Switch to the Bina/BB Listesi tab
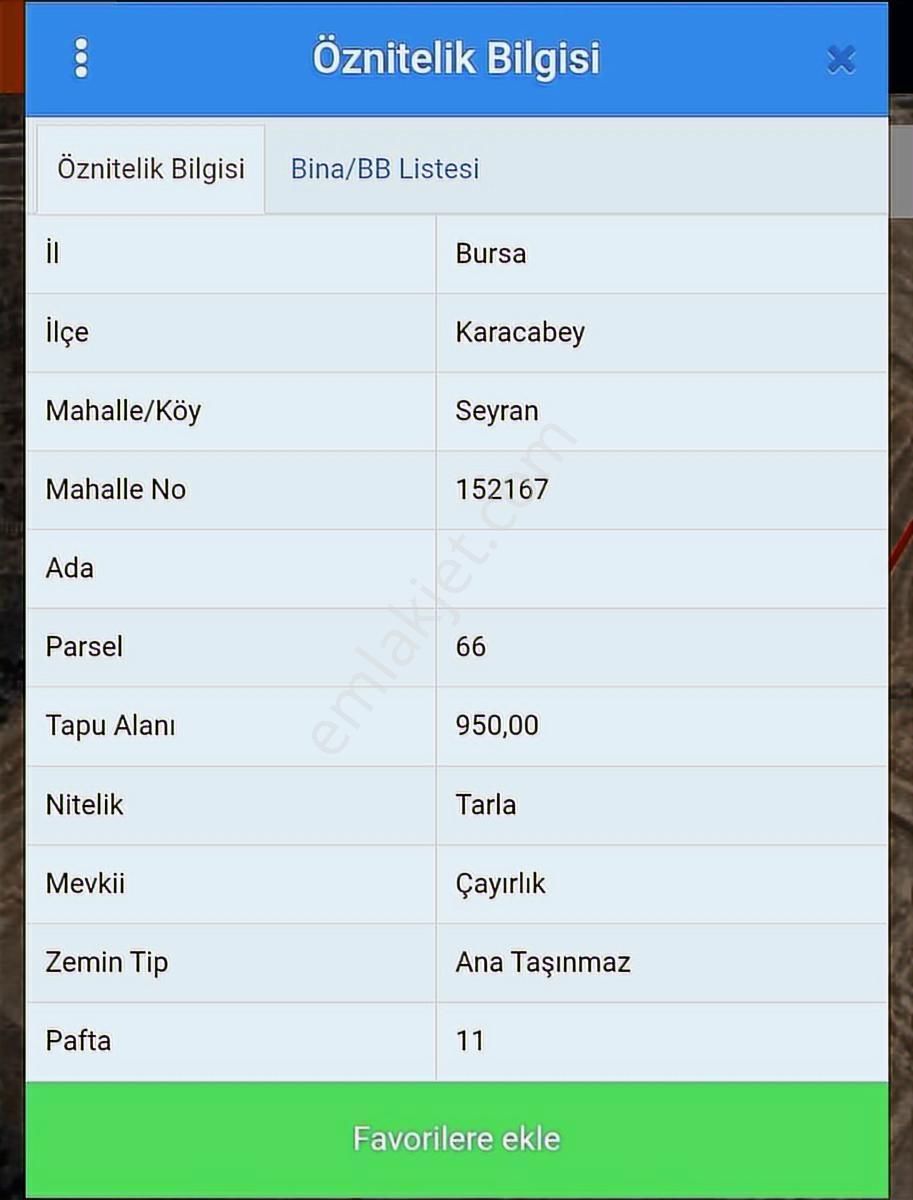 [x=384, y=169]
